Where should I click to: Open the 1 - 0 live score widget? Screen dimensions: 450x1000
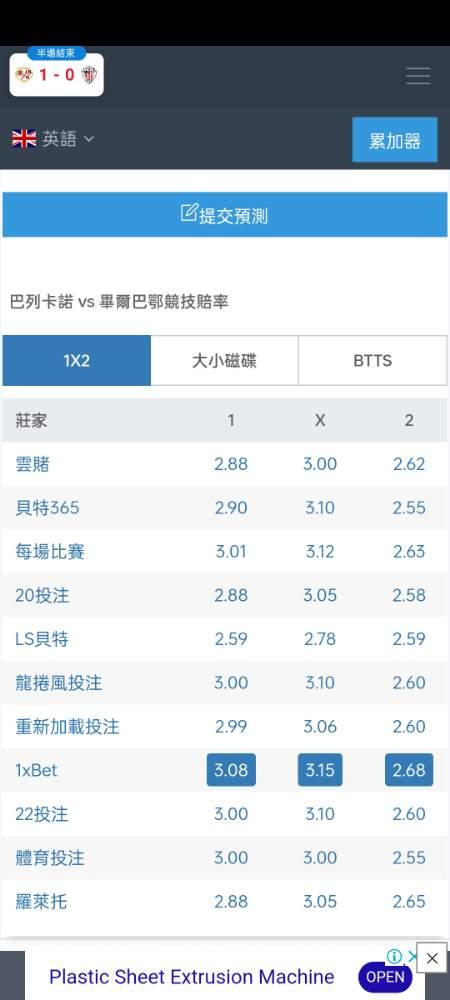coord(57,75)
